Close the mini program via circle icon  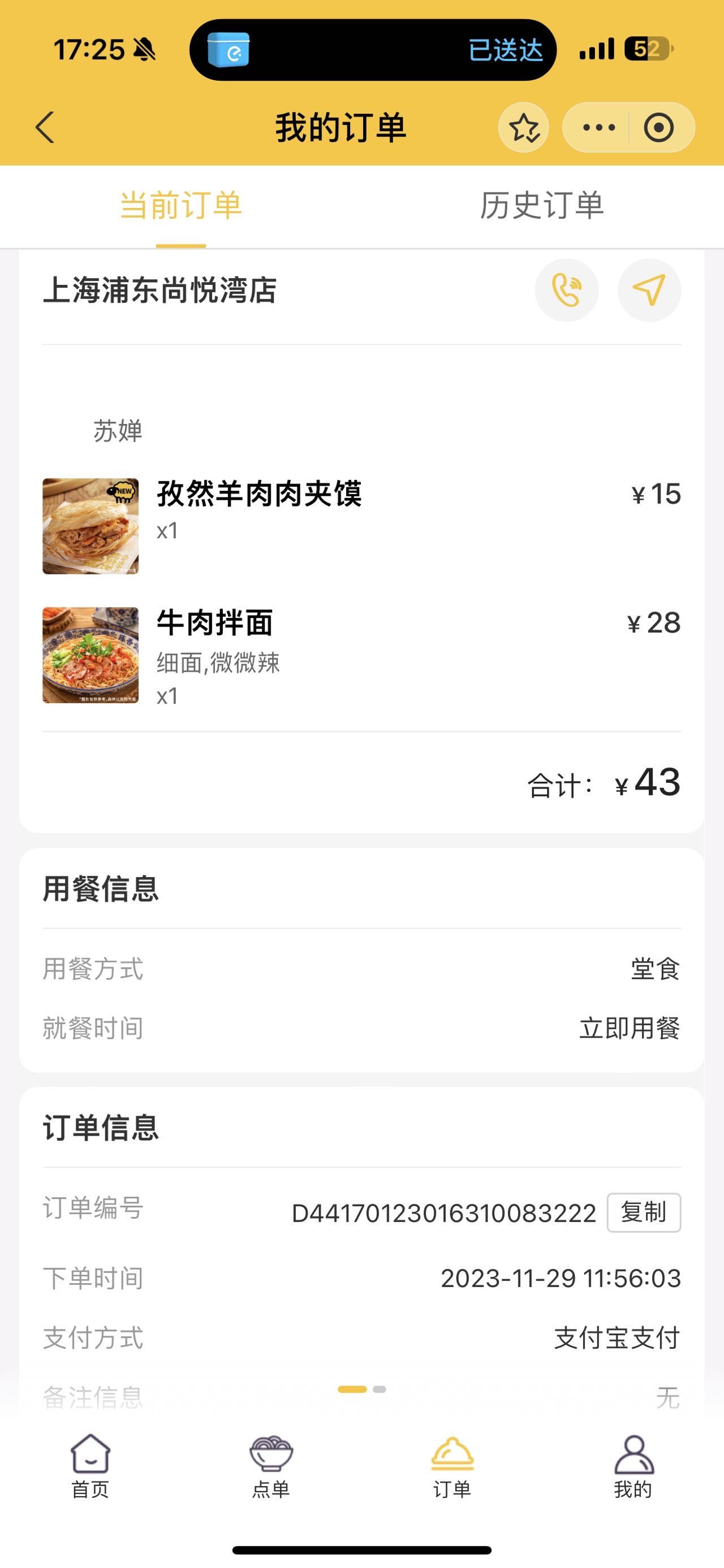(659, 127)
